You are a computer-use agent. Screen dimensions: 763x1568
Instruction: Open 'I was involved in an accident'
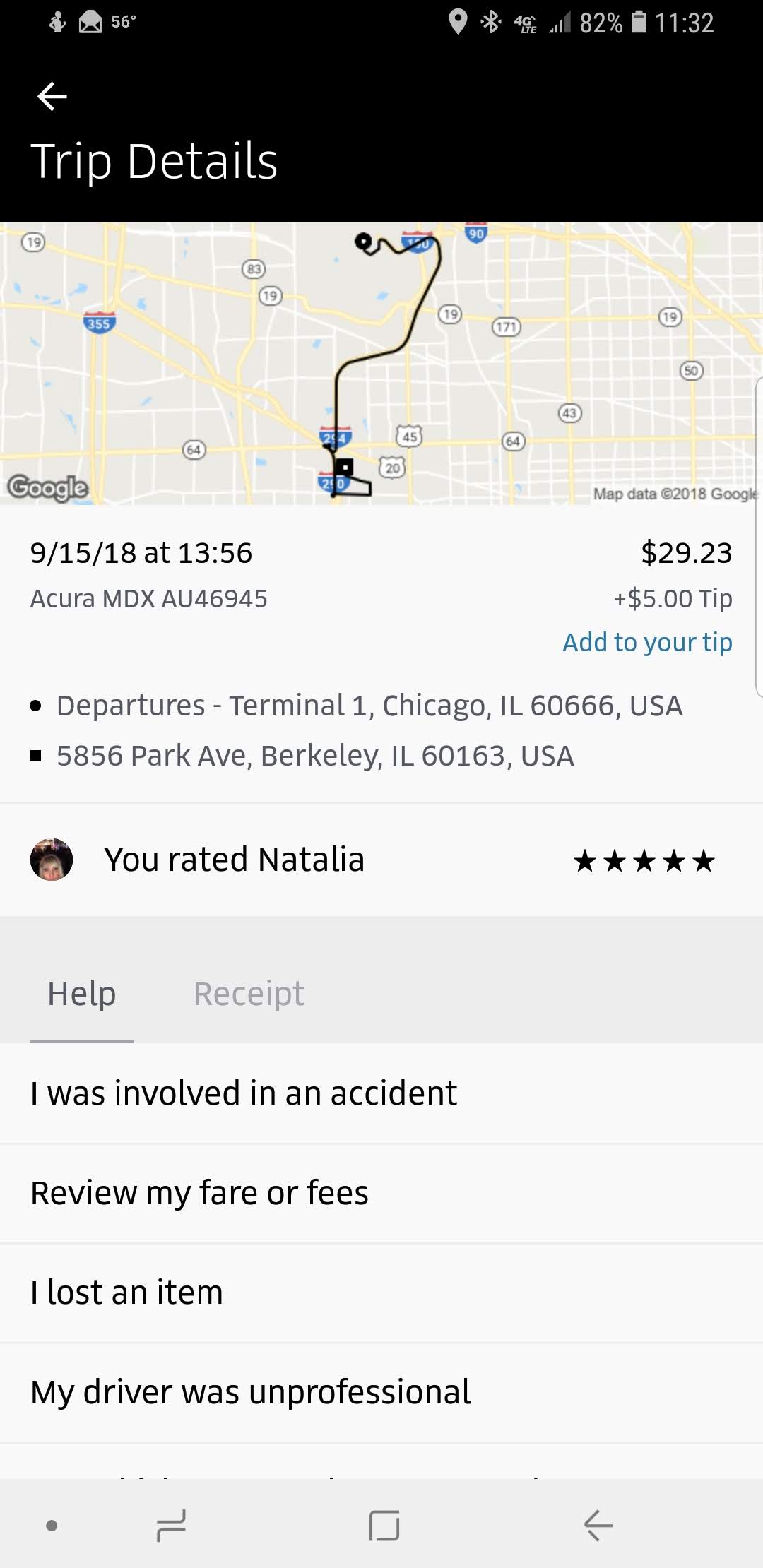(244, 1093)
